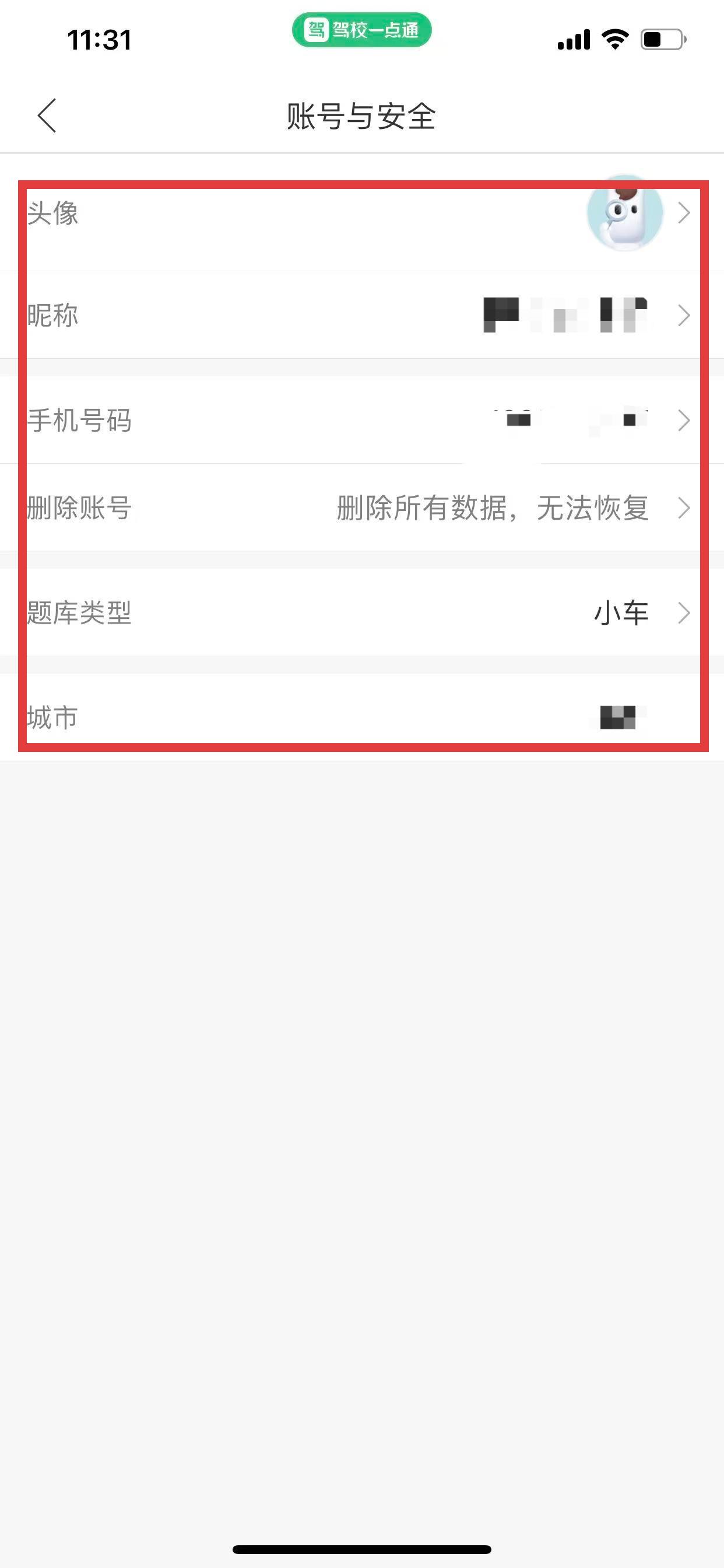Open the 头像 avatar row

coord(361,213)
